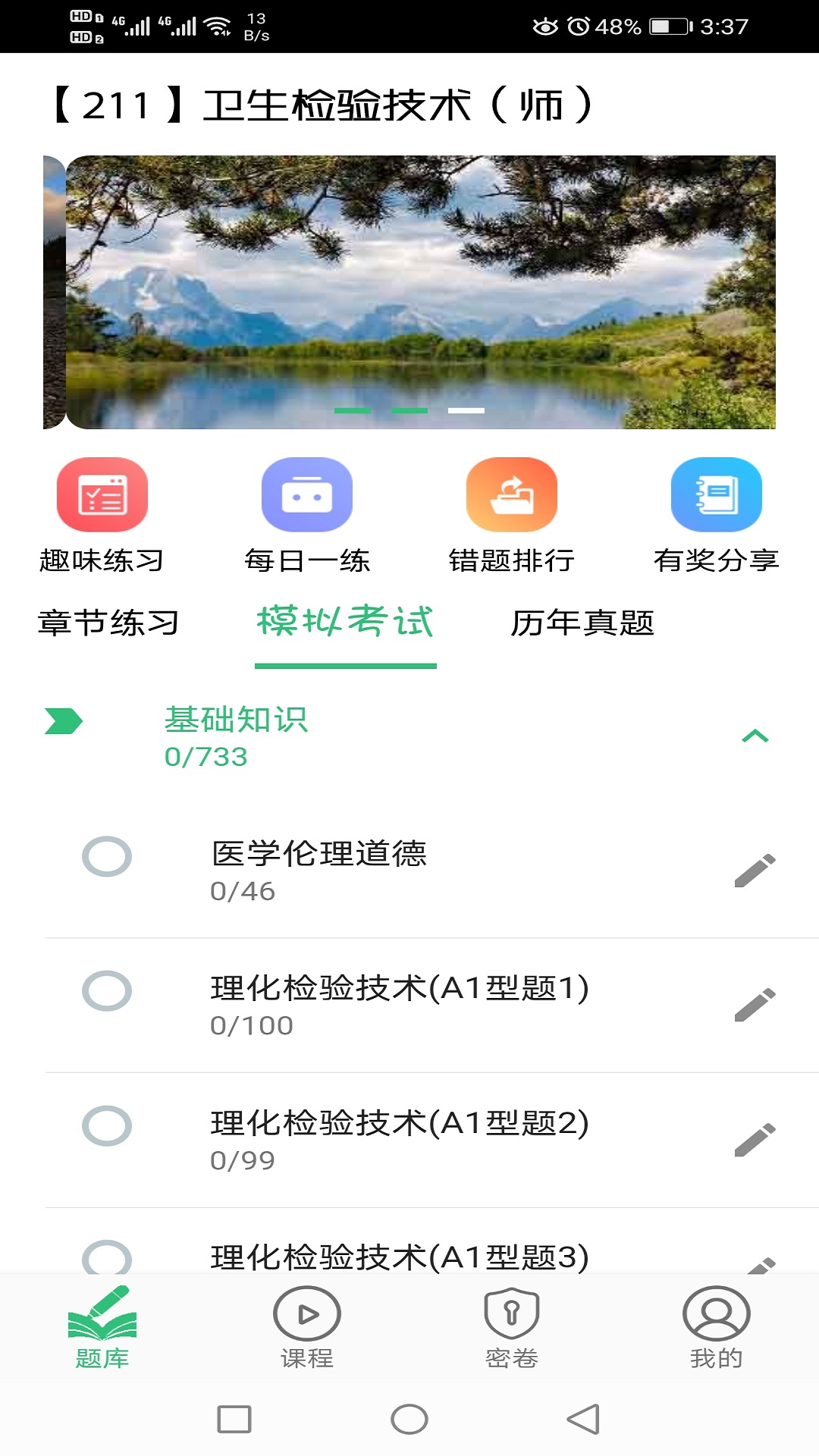Tap the pencil icon for 理化检验技术(A1型题1)
Viewport: 819px width, 1456px height.
pyautogui.click(x=755, y=1005)
